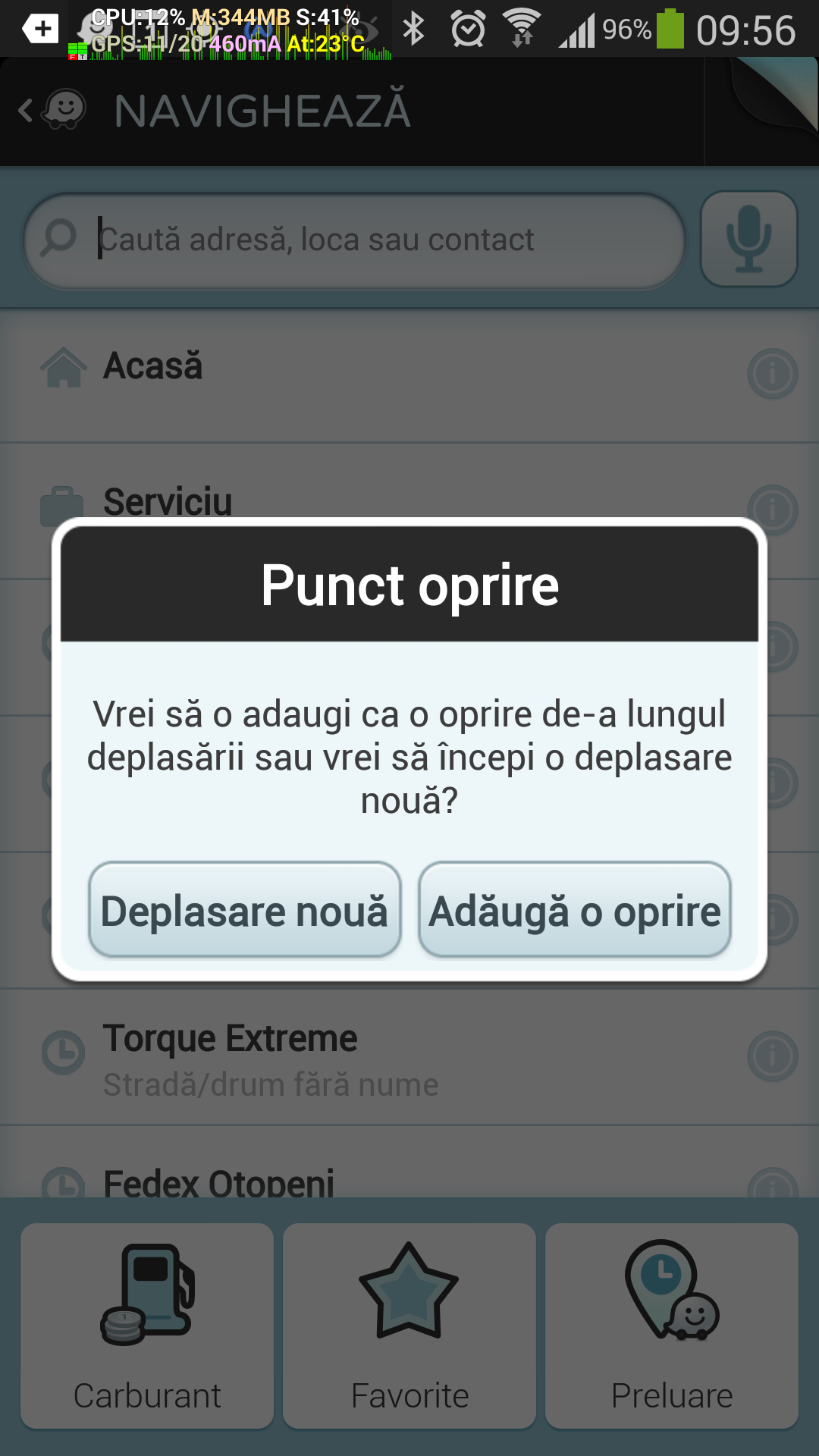Open the Fedex Otopeni recent destination
The width and height of the screenshot is (819, 1456).
pyautogui.click(x=379, y=1163)
